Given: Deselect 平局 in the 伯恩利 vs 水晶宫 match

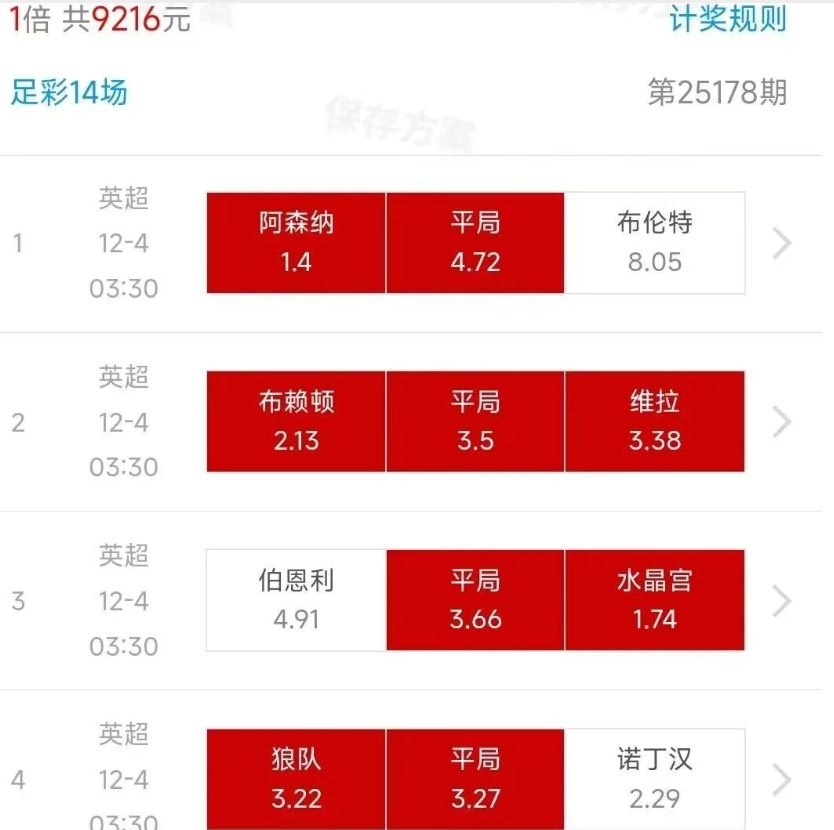Looking at the screenshot, I should click(475, 600).
